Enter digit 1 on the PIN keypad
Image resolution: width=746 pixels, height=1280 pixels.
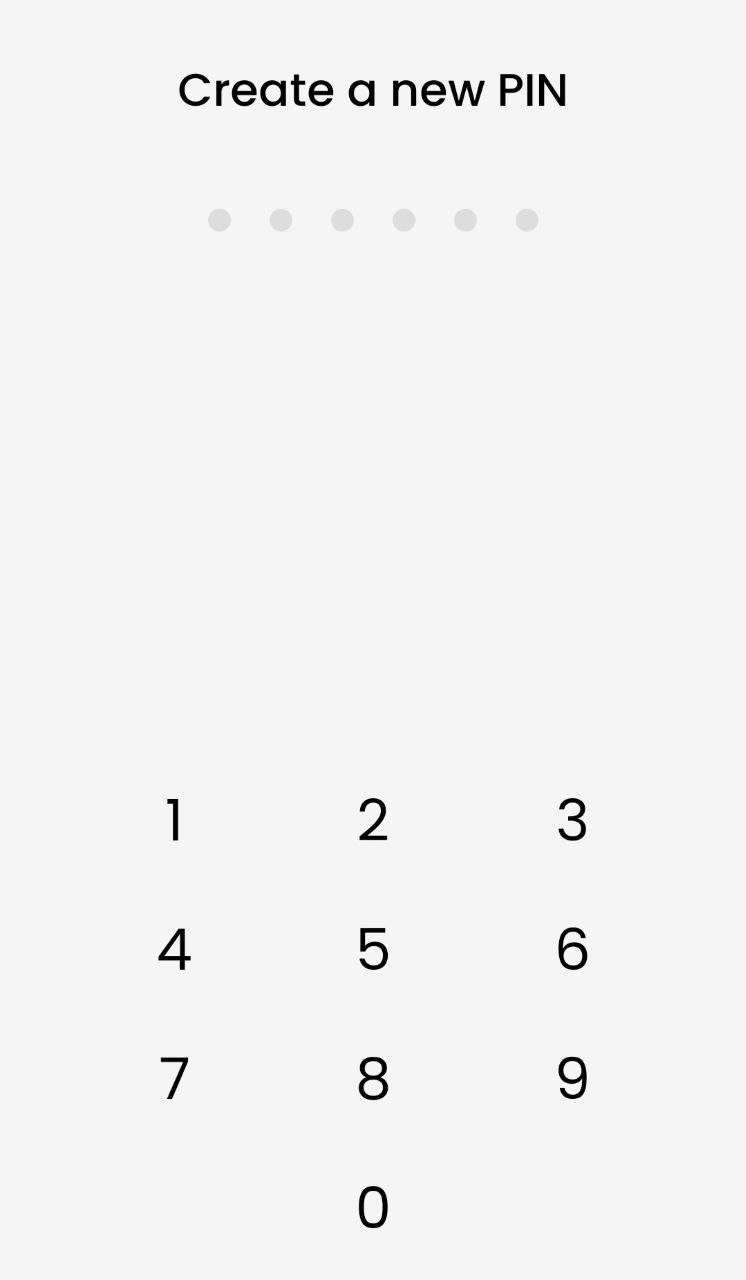point(174,821)
